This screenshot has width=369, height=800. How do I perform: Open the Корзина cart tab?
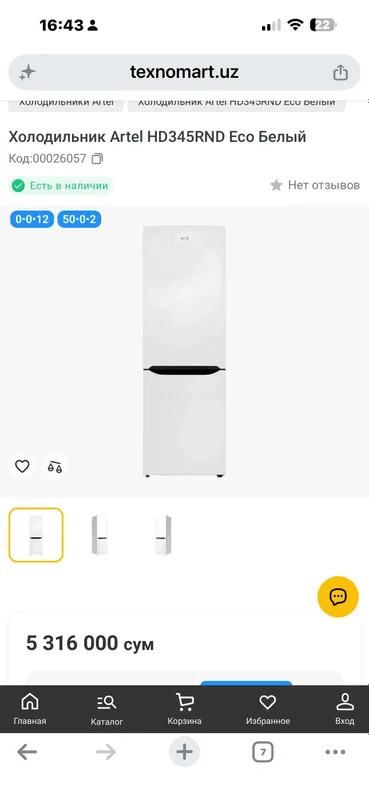[x=184, y=709]
